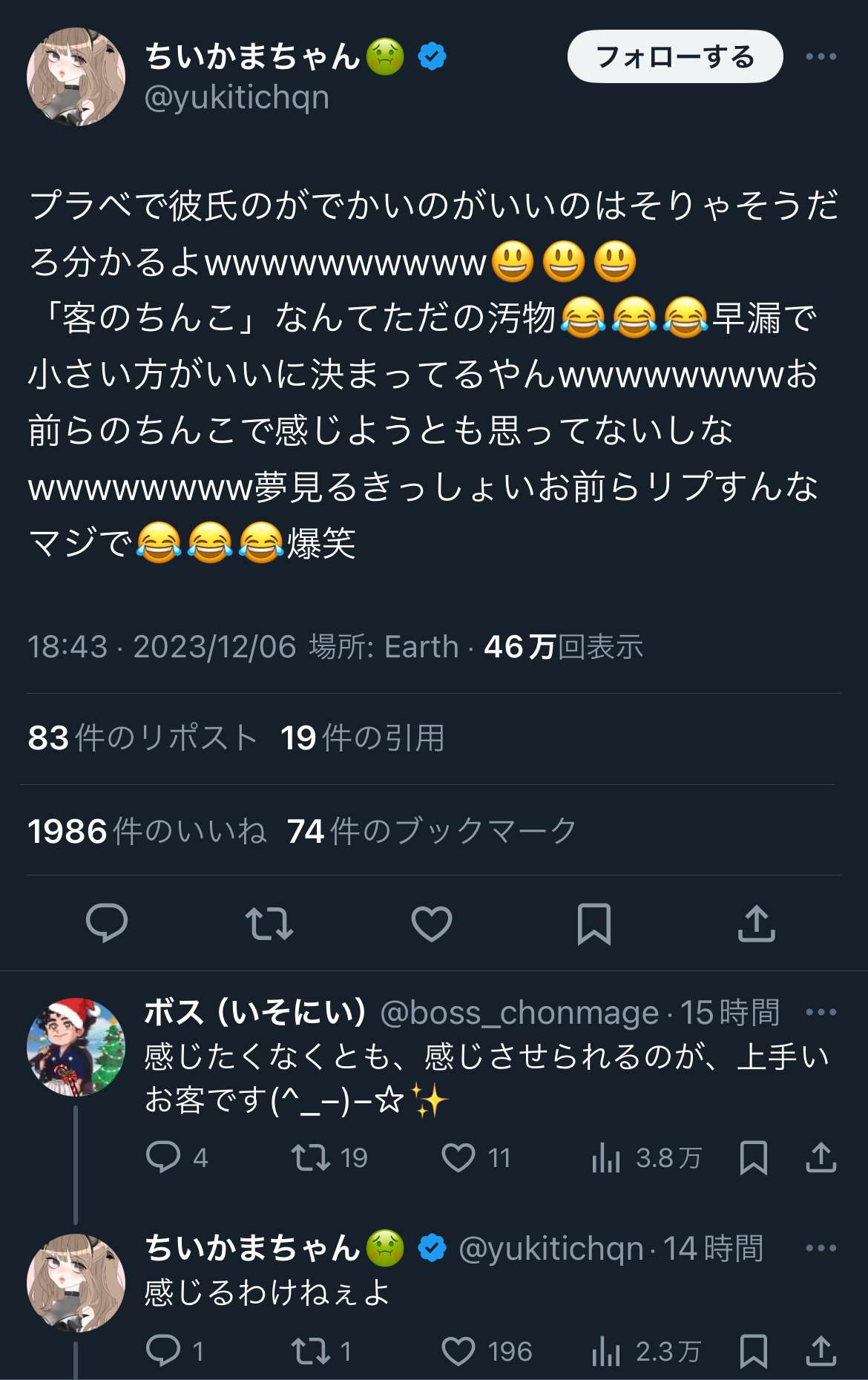View the 19 件の引用 list
The height and width of the screenshot is (1380, 868).
tap(362, 738)
